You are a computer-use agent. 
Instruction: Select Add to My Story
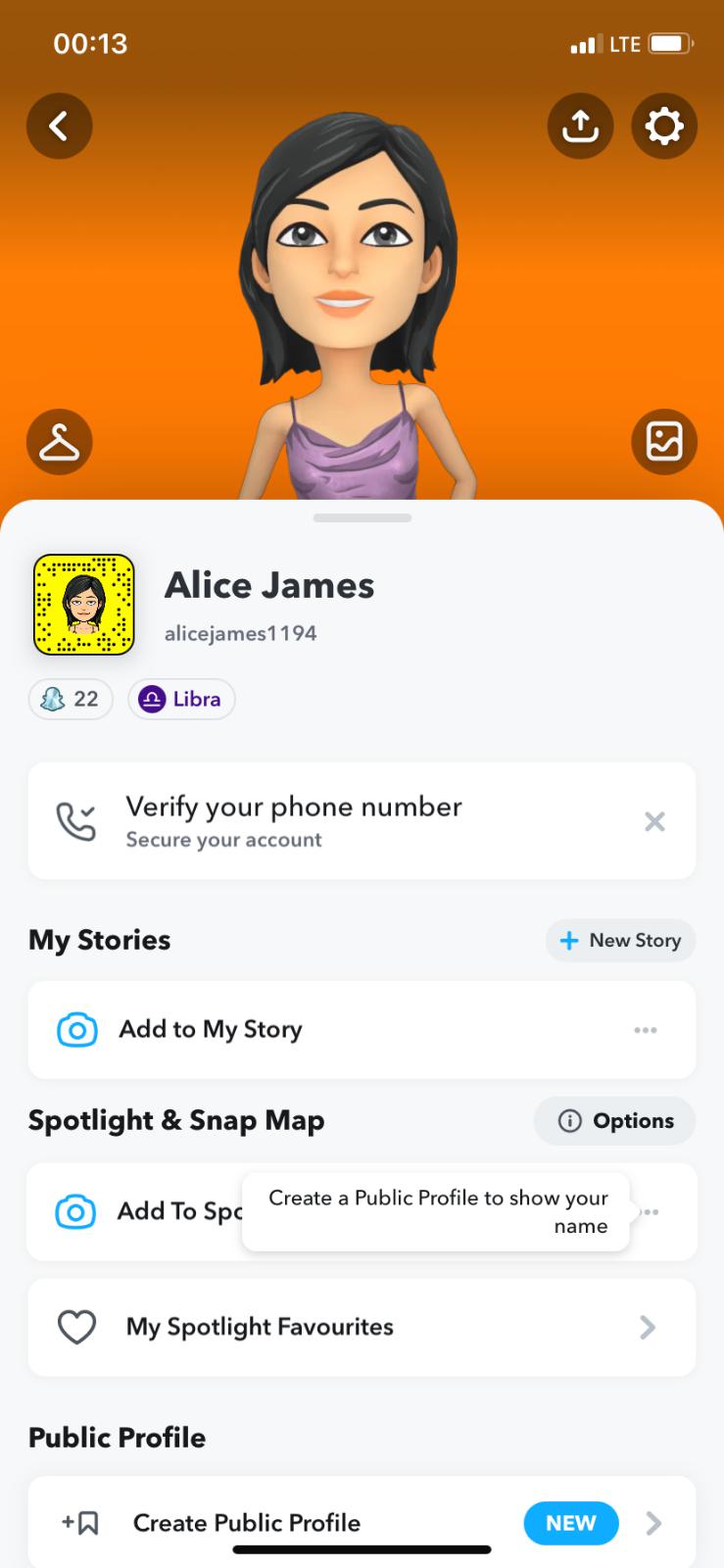pyautogui.click(x=211, y=1030)
